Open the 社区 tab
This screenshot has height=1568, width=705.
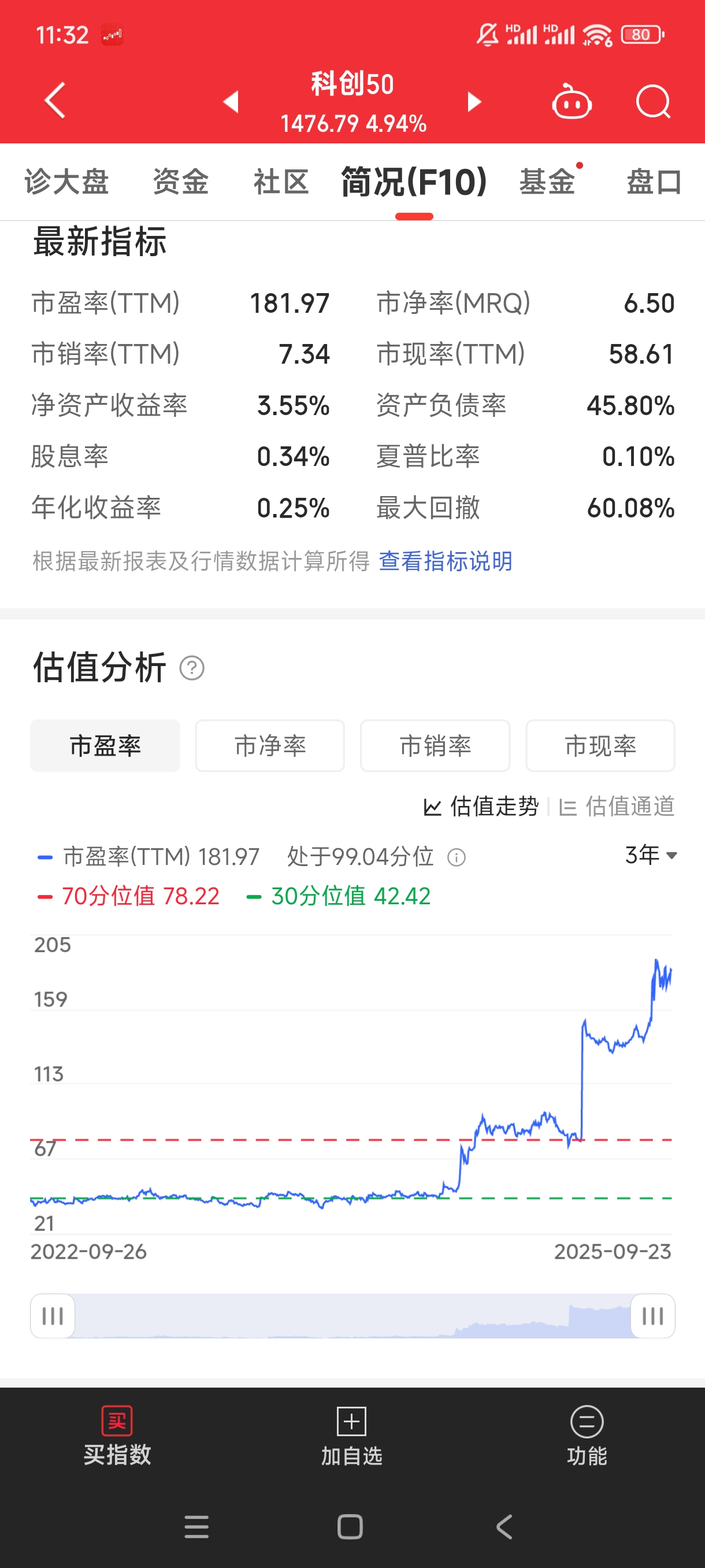(x=281, y=182)
